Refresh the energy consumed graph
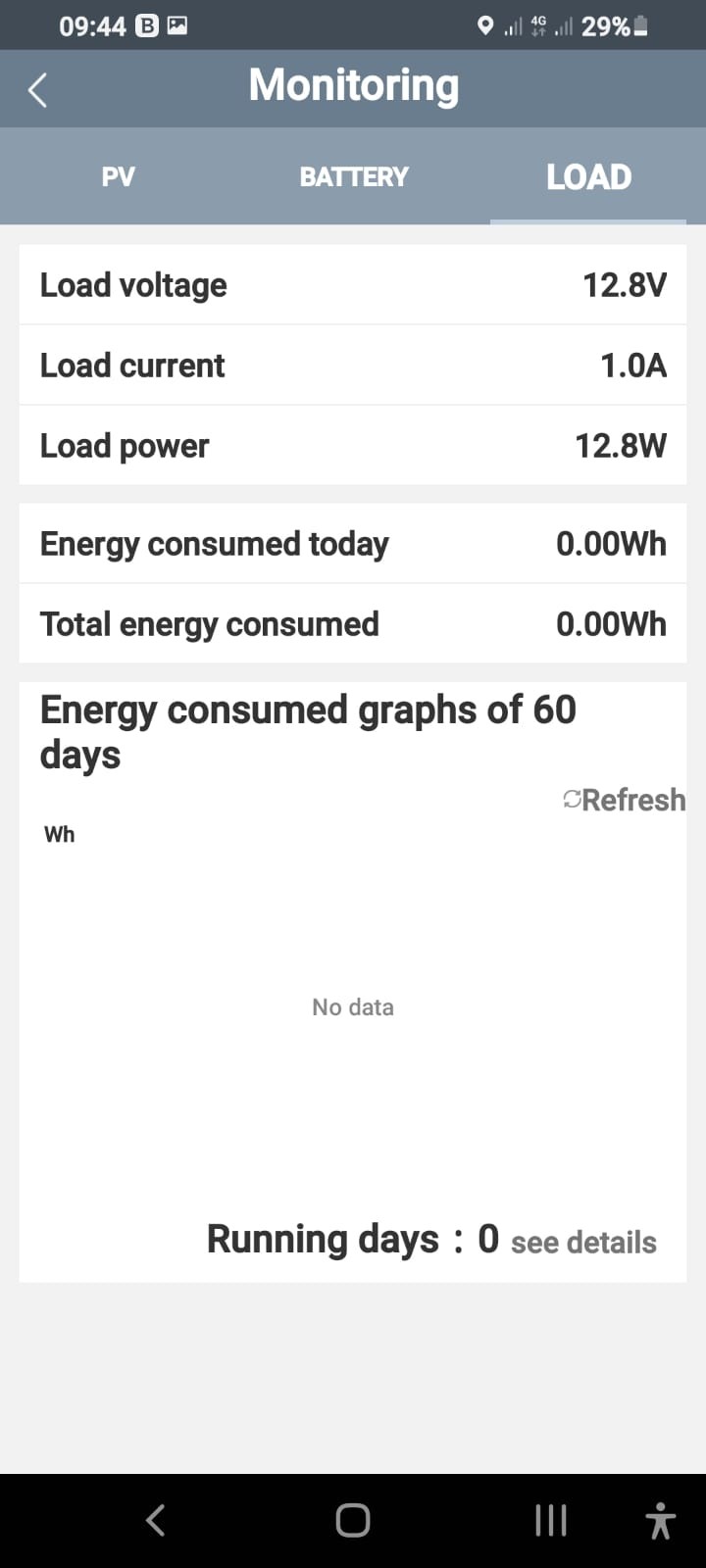 tap(625, 800)
